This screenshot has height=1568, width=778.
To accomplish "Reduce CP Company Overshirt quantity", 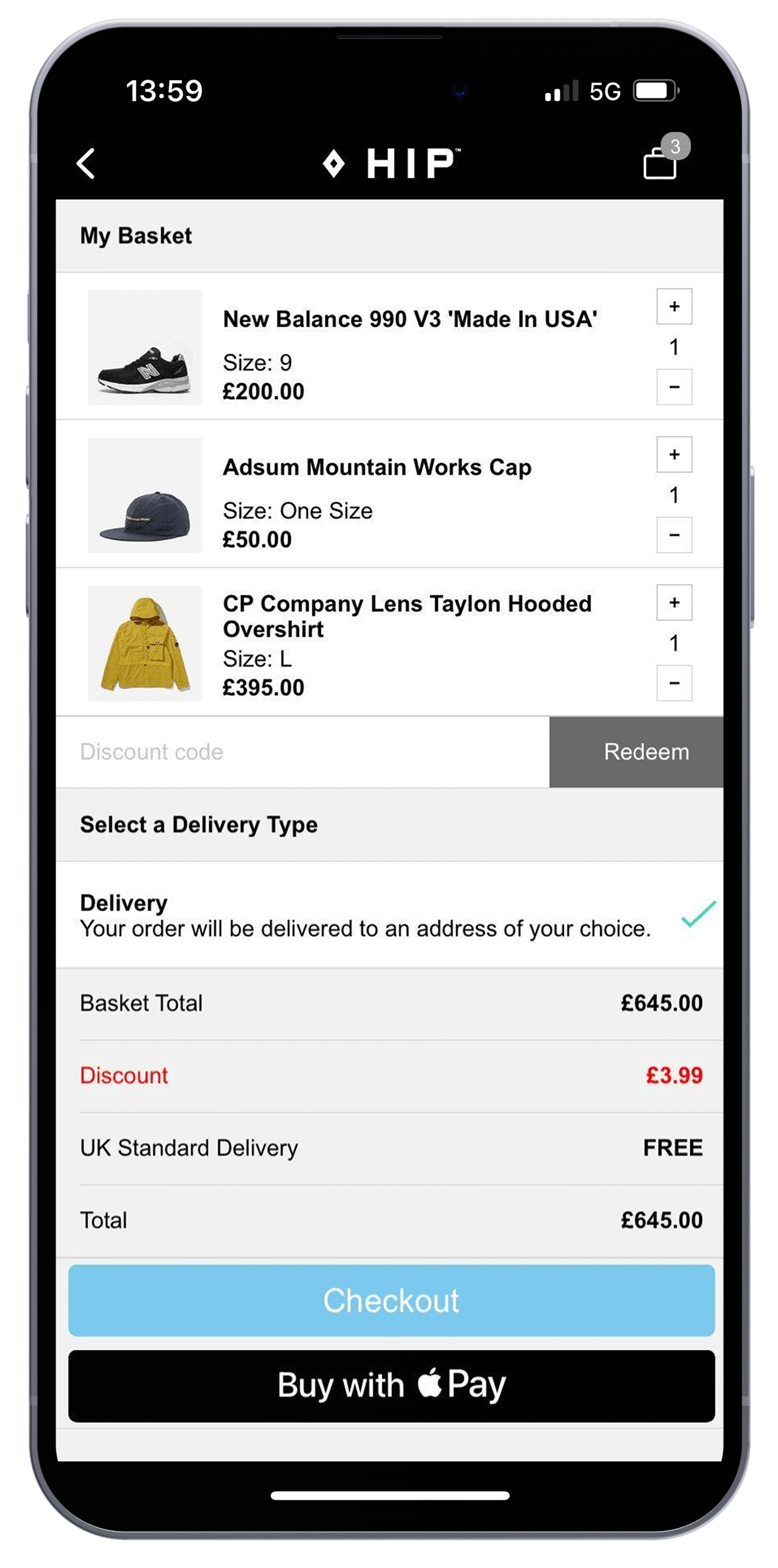I will pyautogui.click(x=673, y=683).
